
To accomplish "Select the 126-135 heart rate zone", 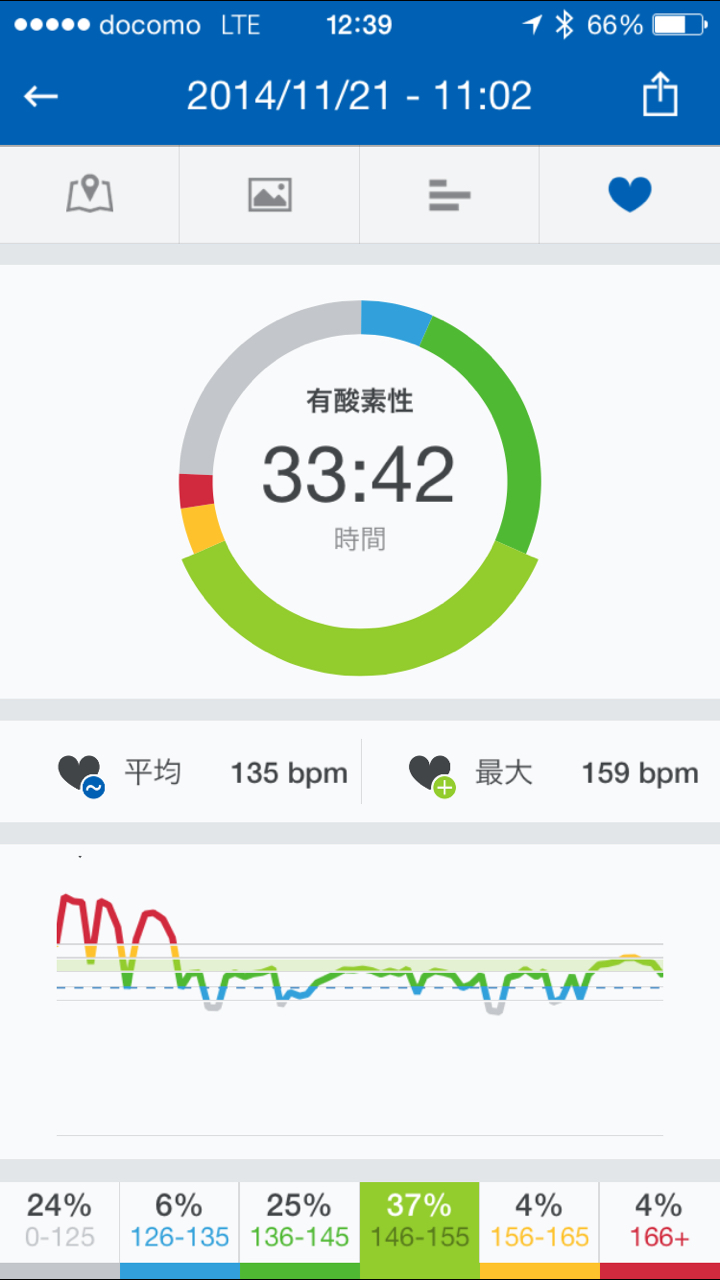I will (179, 1221).
